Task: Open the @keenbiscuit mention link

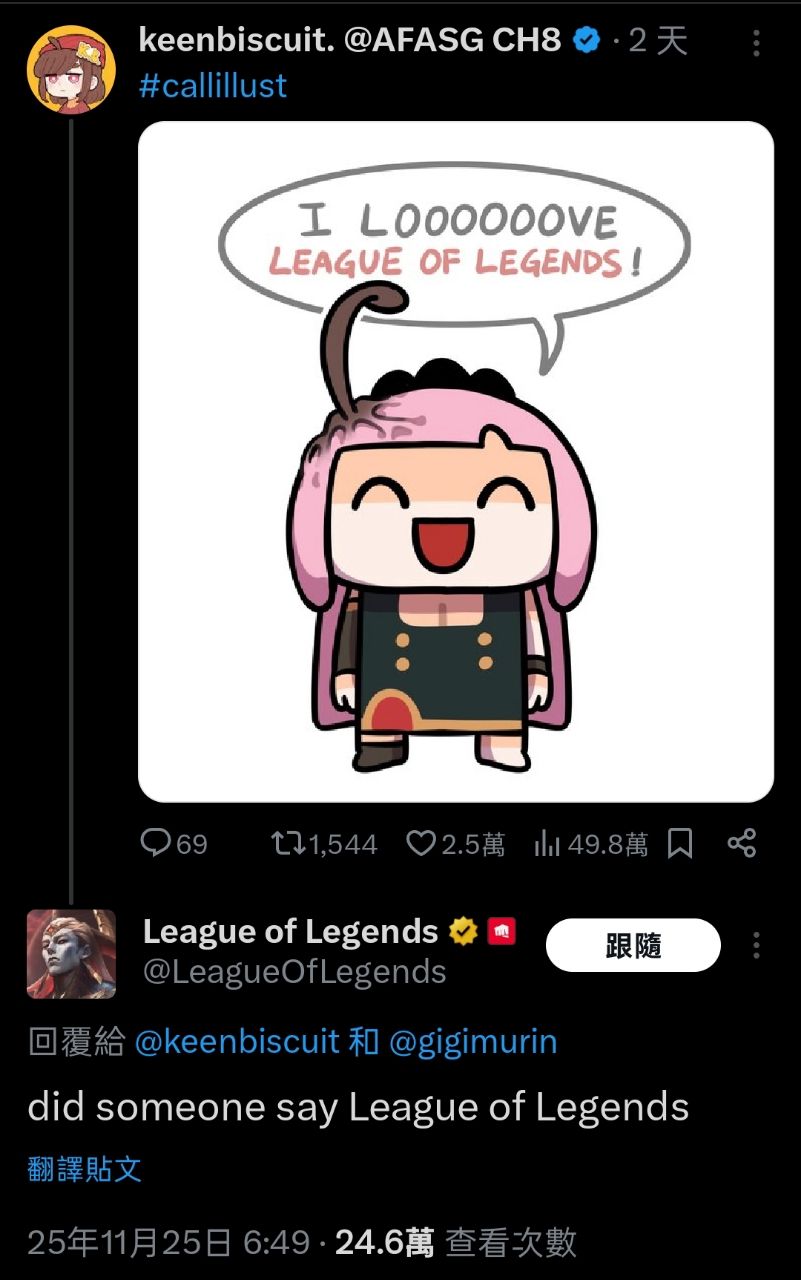Action: [237, 1042]
